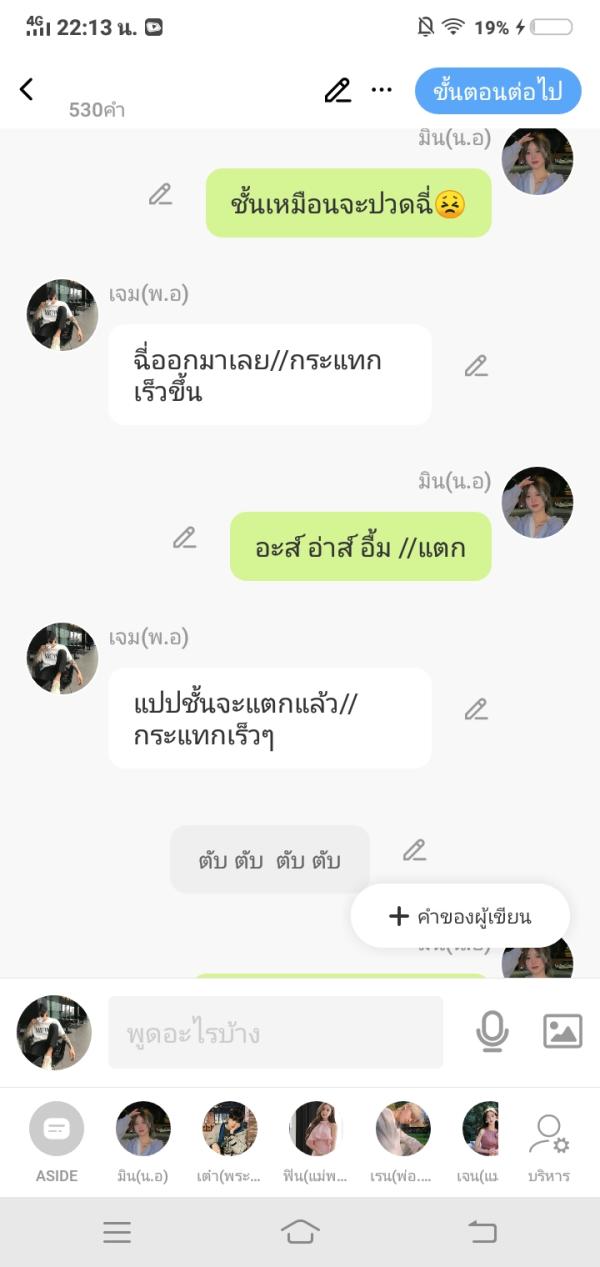
Task: Edit the message อะส์ อ่าส์ อึ้ม //แตก
Action: coord(184,539)
